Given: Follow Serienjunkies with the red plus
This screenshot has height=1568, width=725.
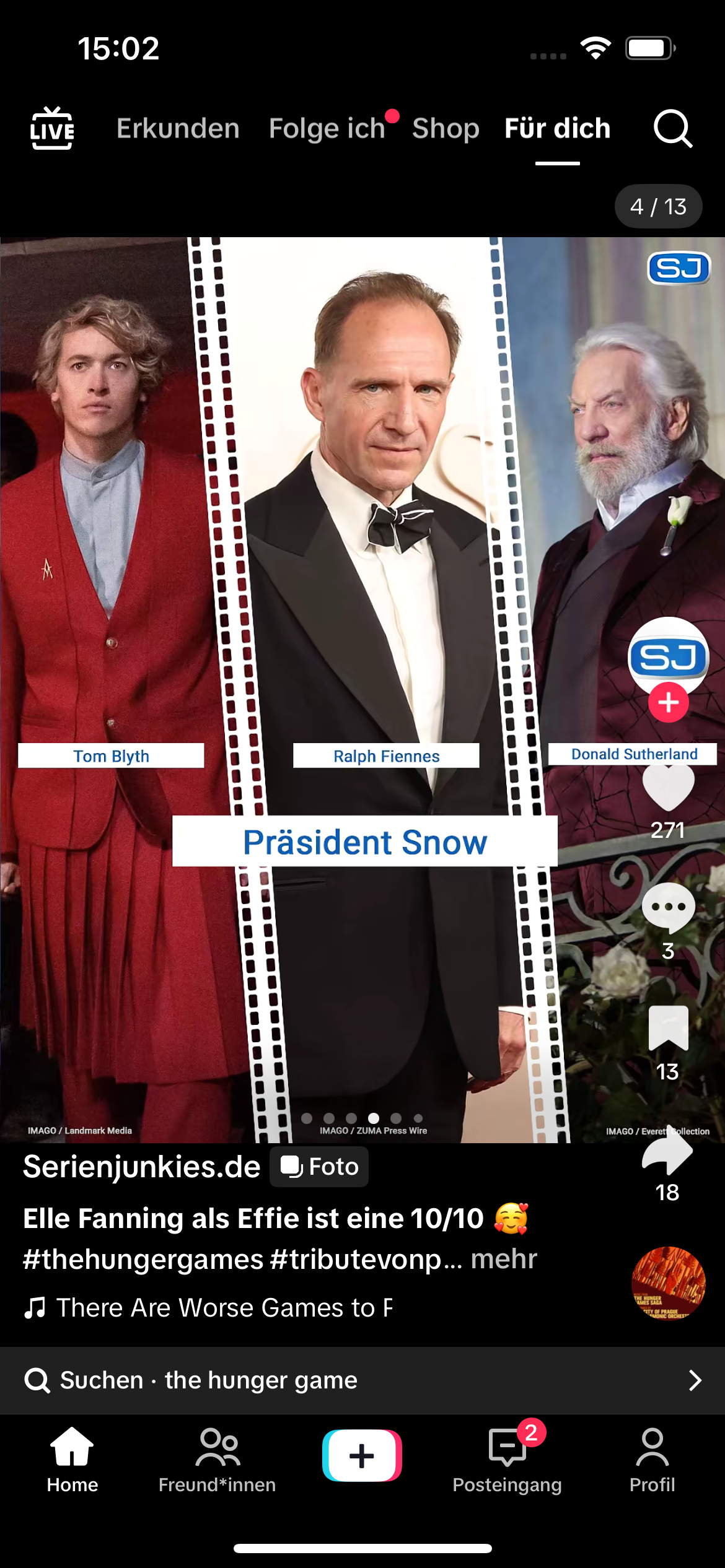Looking at the screenshot, I should pos(668,703).
